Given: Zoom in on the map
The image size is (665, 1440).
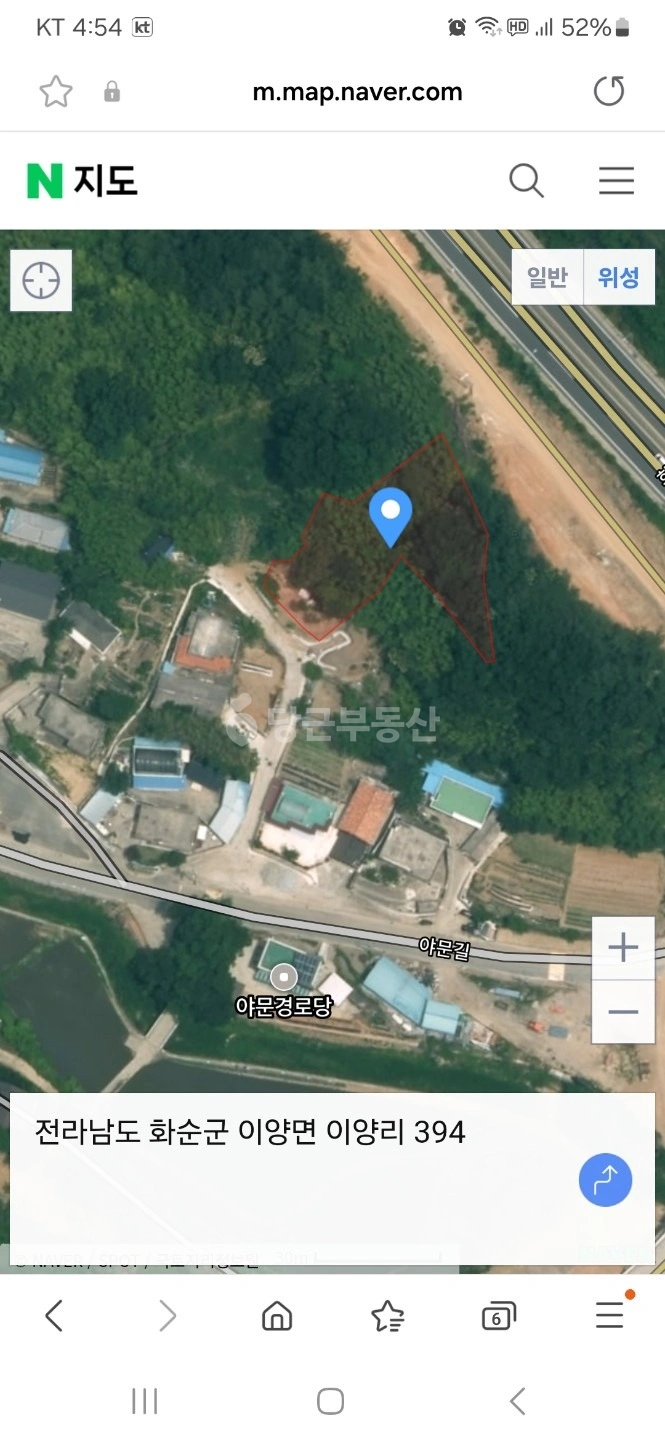Looking at the screenshot, I should 623,948.
